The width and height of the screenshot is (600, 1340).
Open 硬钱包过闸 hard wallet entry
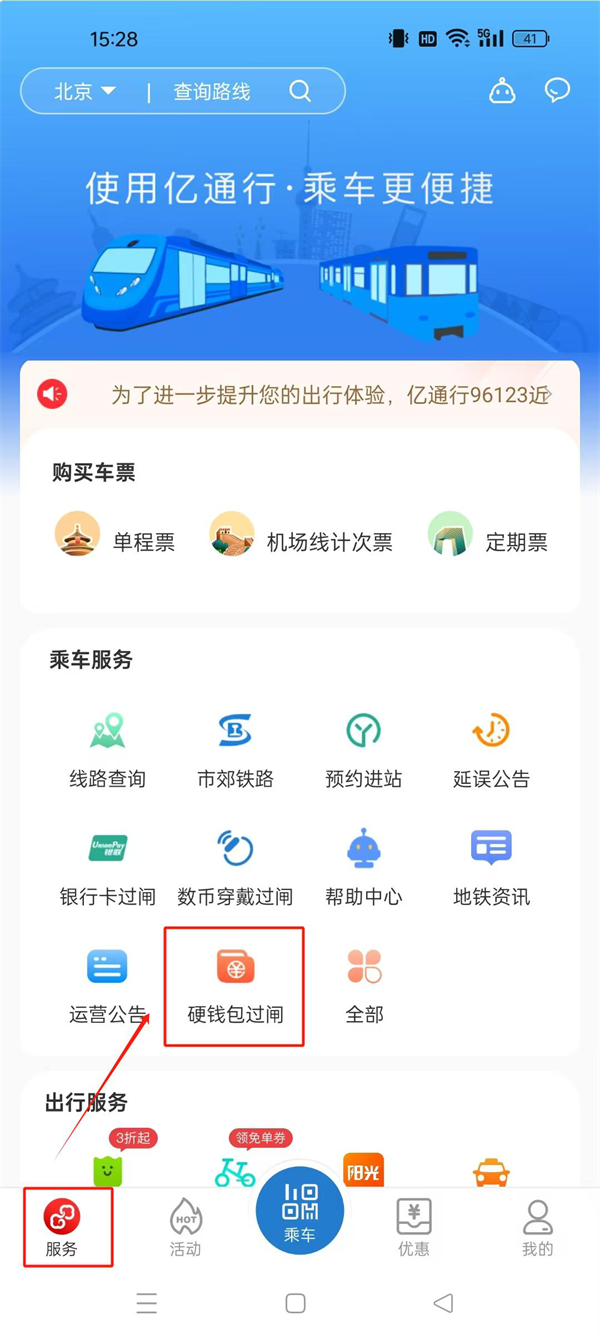pyautogui.click(x=235, y=985)
